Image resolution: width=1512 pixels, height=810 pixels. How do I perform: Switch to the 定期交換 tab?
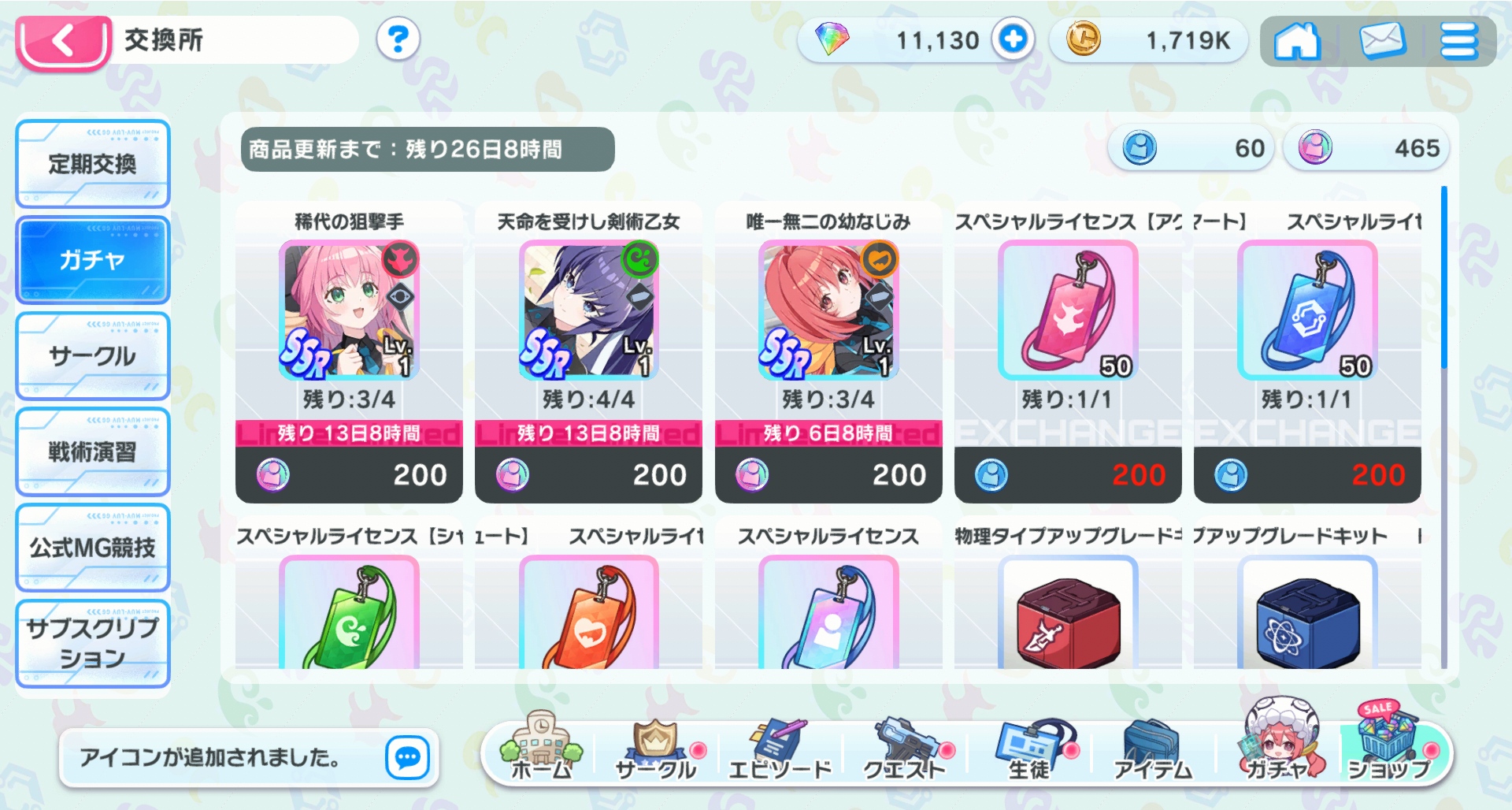coord(93,164)
